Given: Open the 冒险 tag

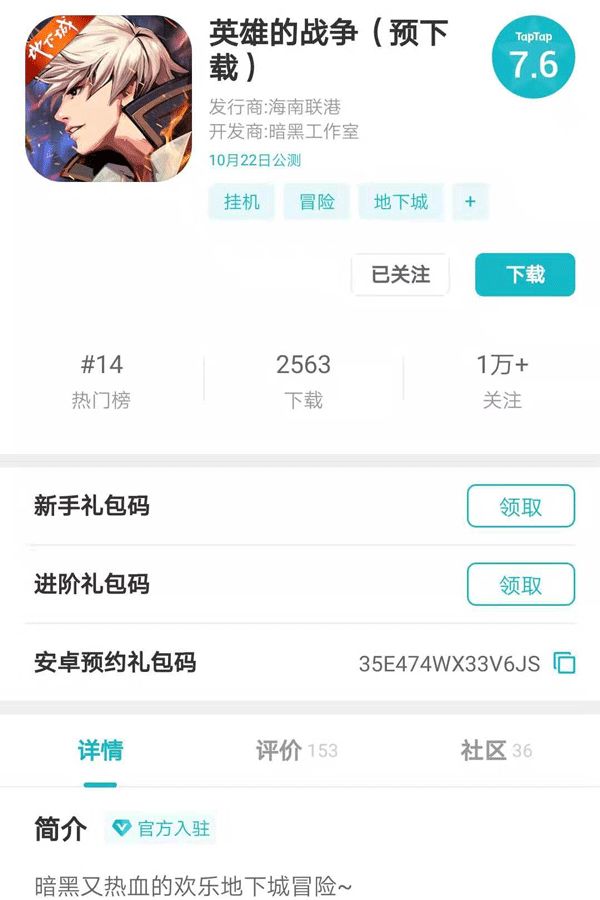Looking at the screenshot, I should tap(317, 202).
